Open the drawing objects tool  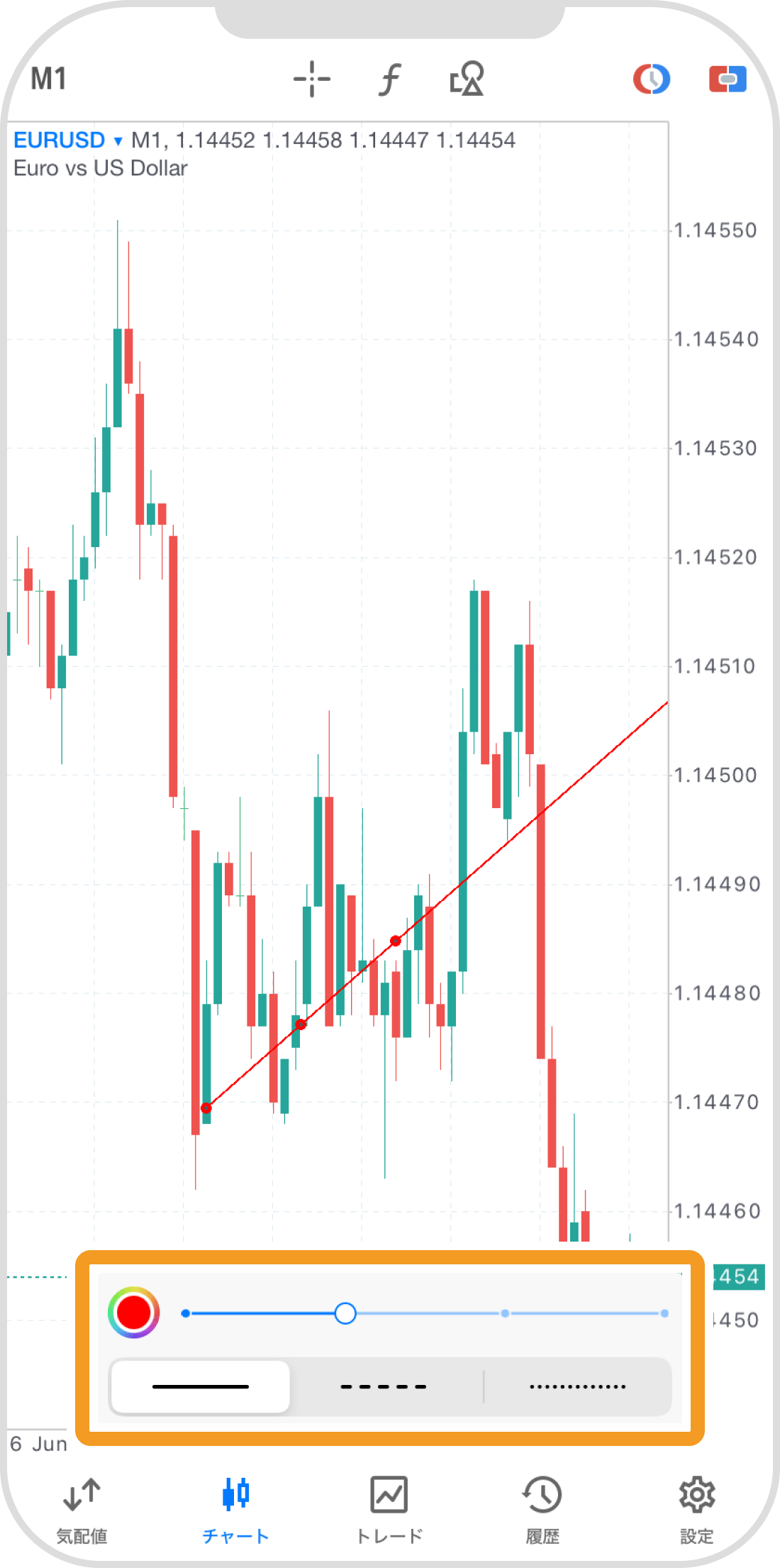pos(467,79)
